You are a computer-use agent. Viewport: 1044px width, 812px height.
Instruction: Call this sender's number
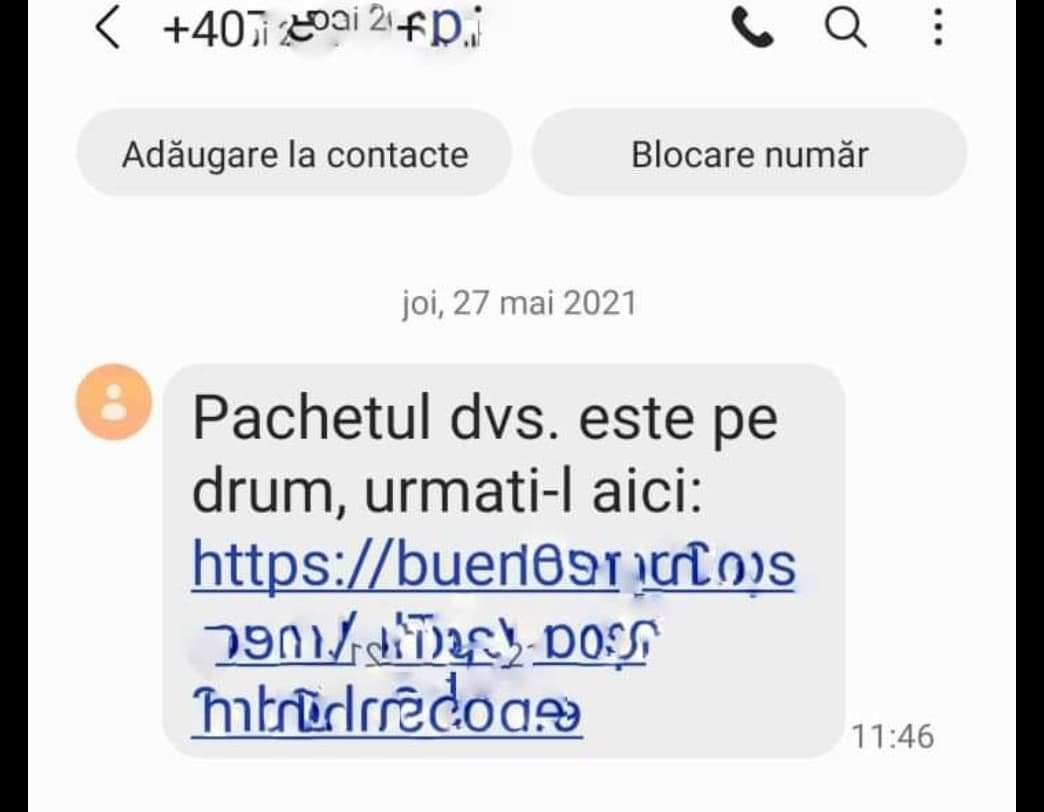click(752, 30)
